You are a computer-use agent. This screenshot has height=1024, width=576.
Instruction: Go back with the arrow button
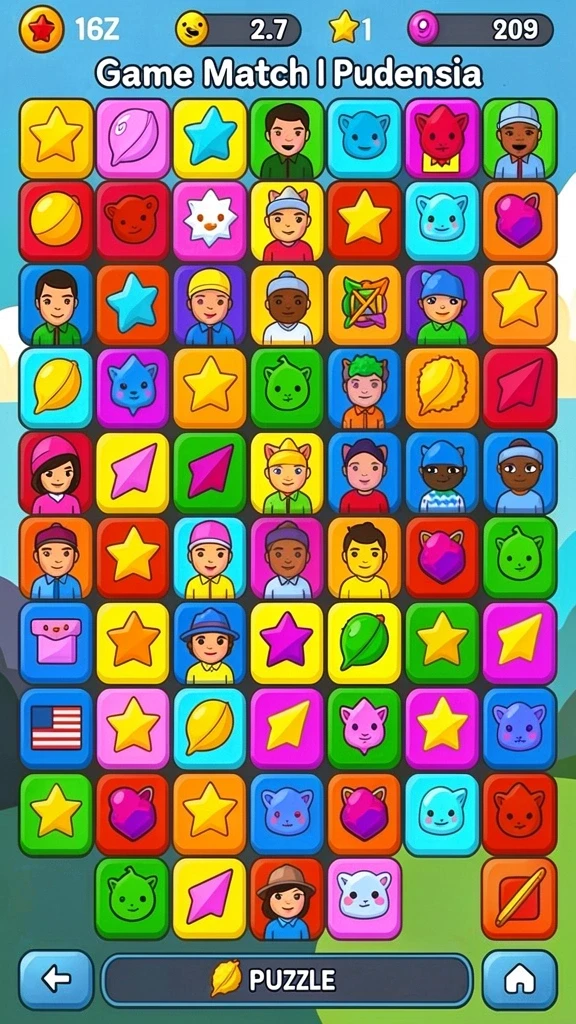point(56,980)
